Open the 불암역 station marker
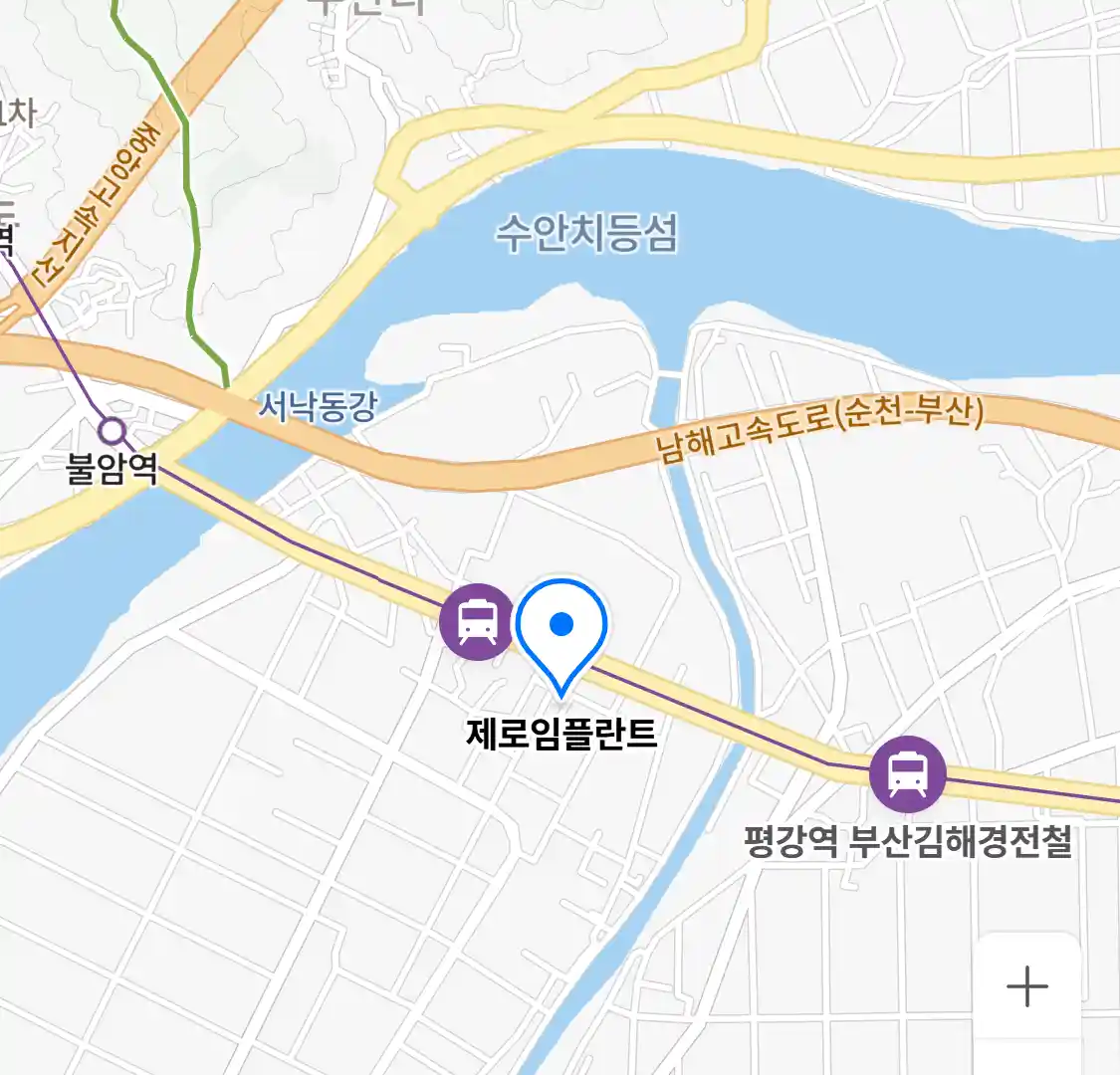This screenshot has width=1120, height=1075. pyautogui.click(x=112, y=432)
